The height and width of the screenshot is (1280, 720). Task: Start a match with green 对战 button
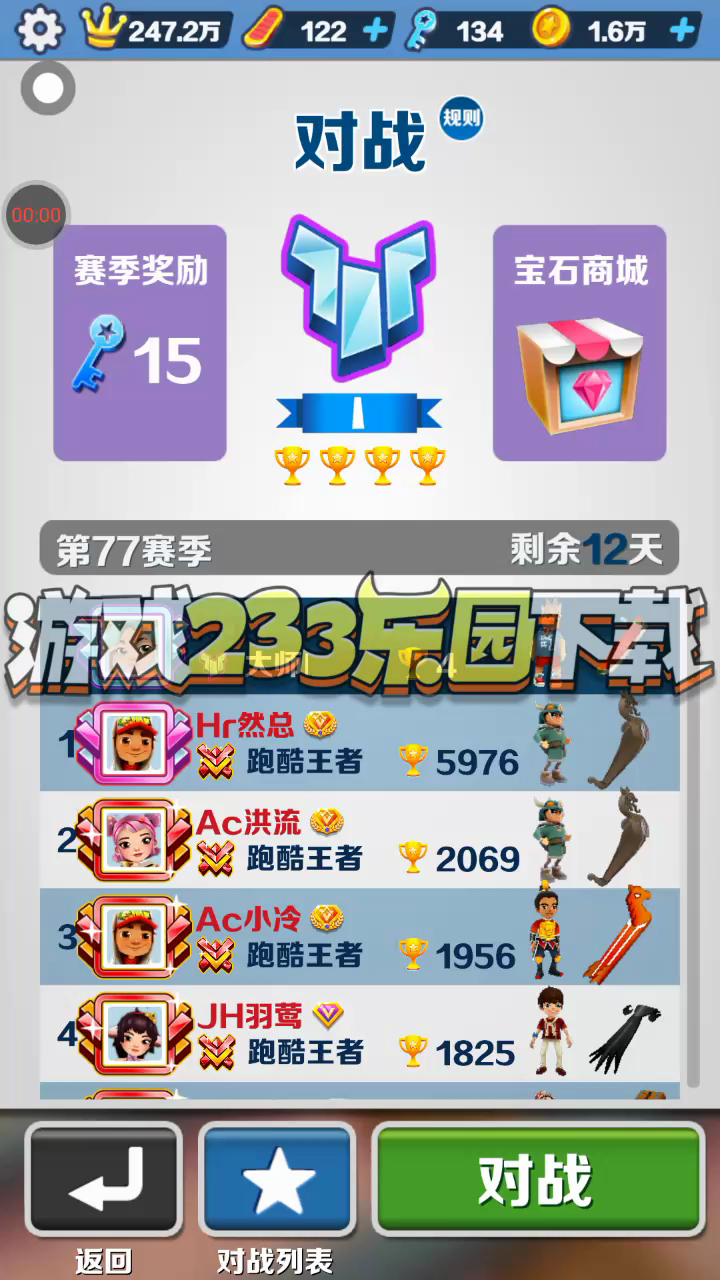pos(538,1180)
